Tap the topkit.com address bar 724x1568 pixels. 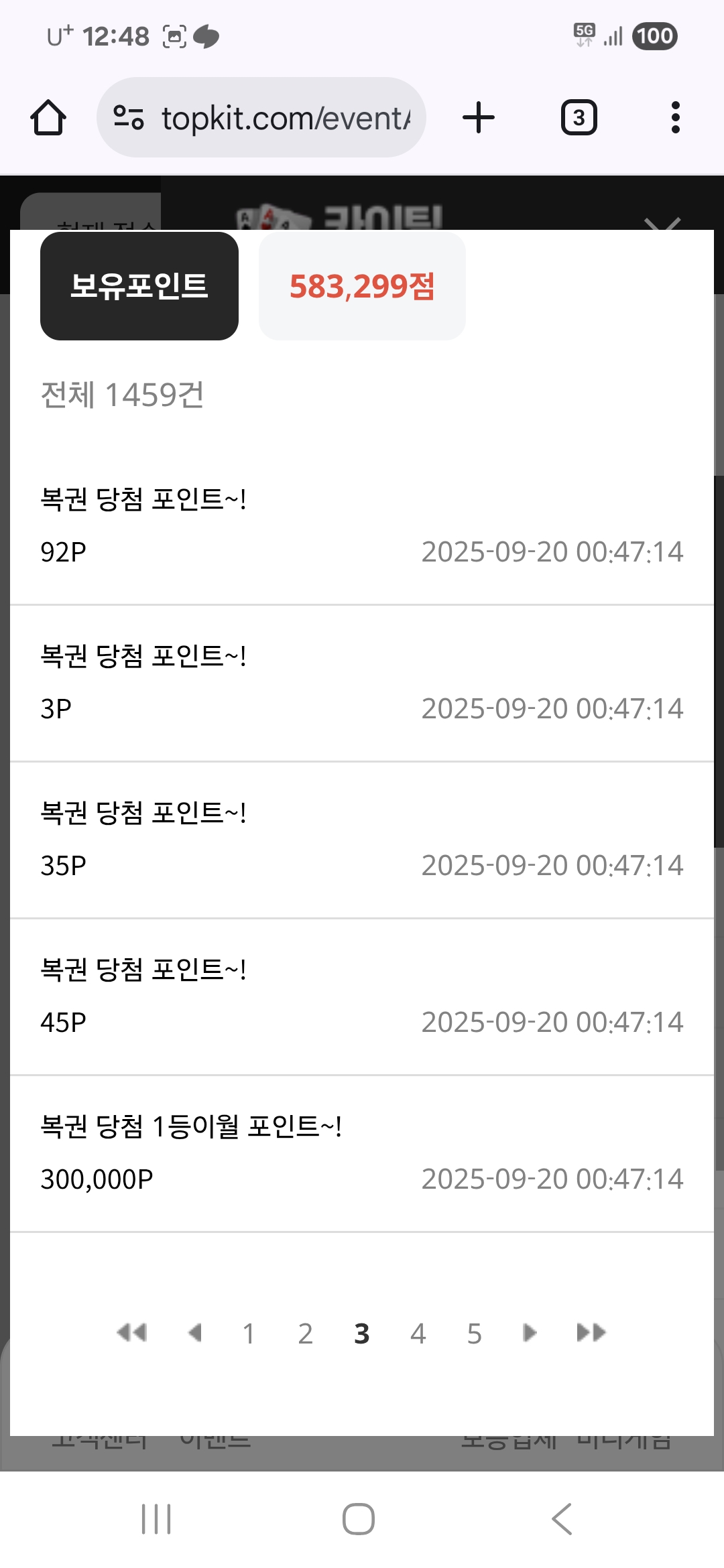261,118
